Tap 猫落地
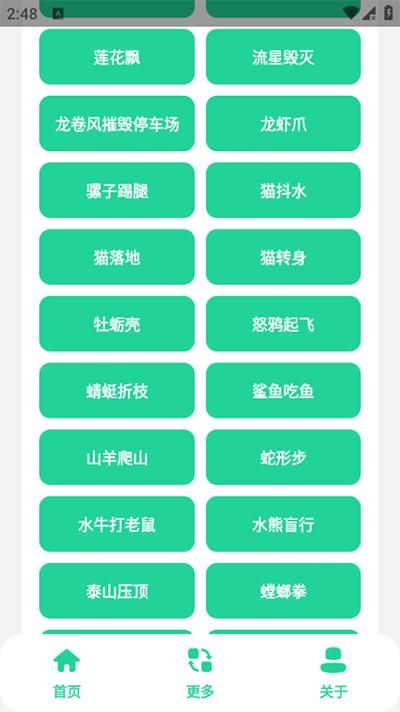Viewport: 400px width, 712px height. [x=117, y=257]
